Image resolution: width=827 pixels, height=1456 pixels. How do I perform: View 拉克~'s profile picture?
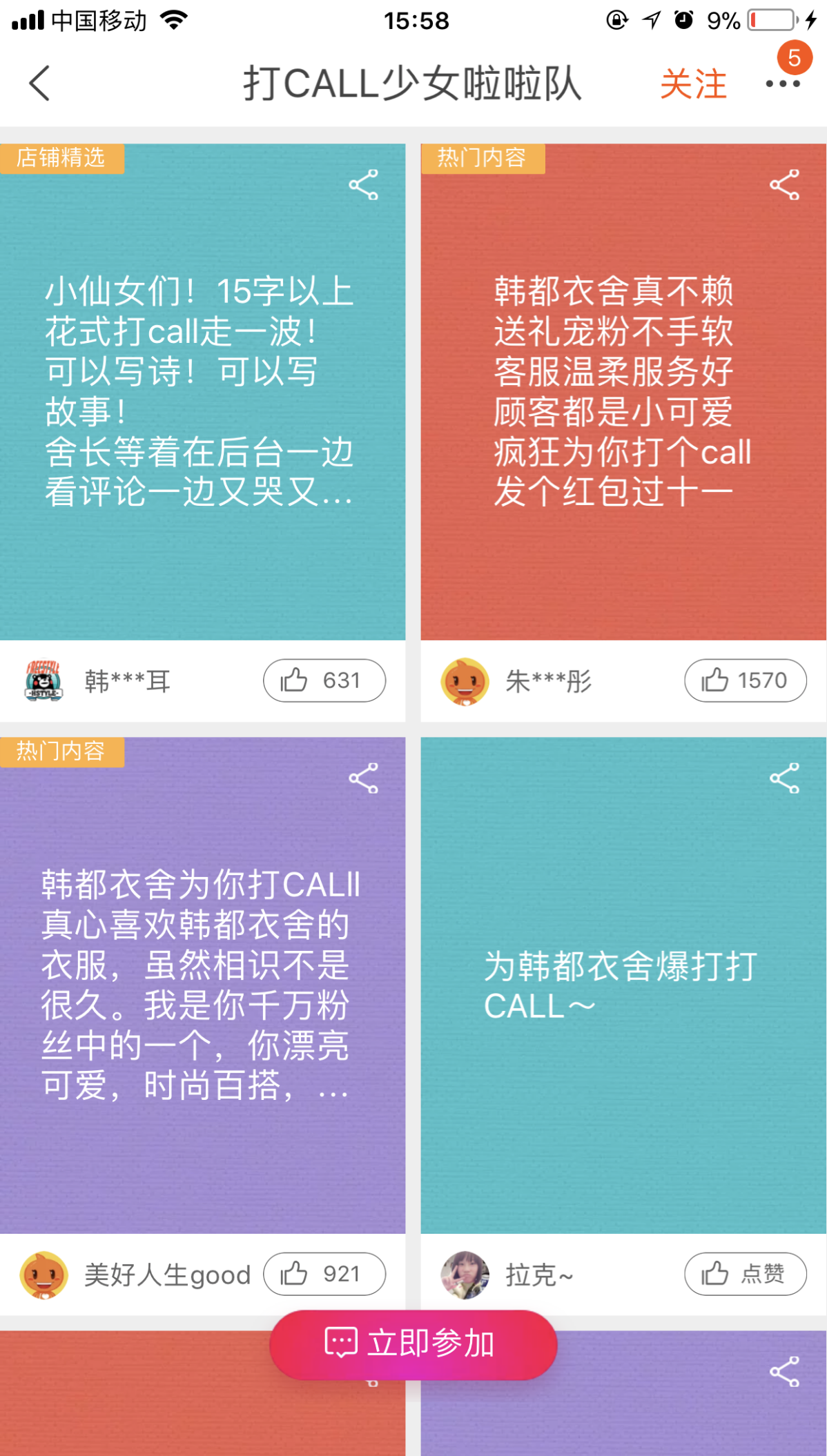pyautogui.click(x=465, y=1275)
